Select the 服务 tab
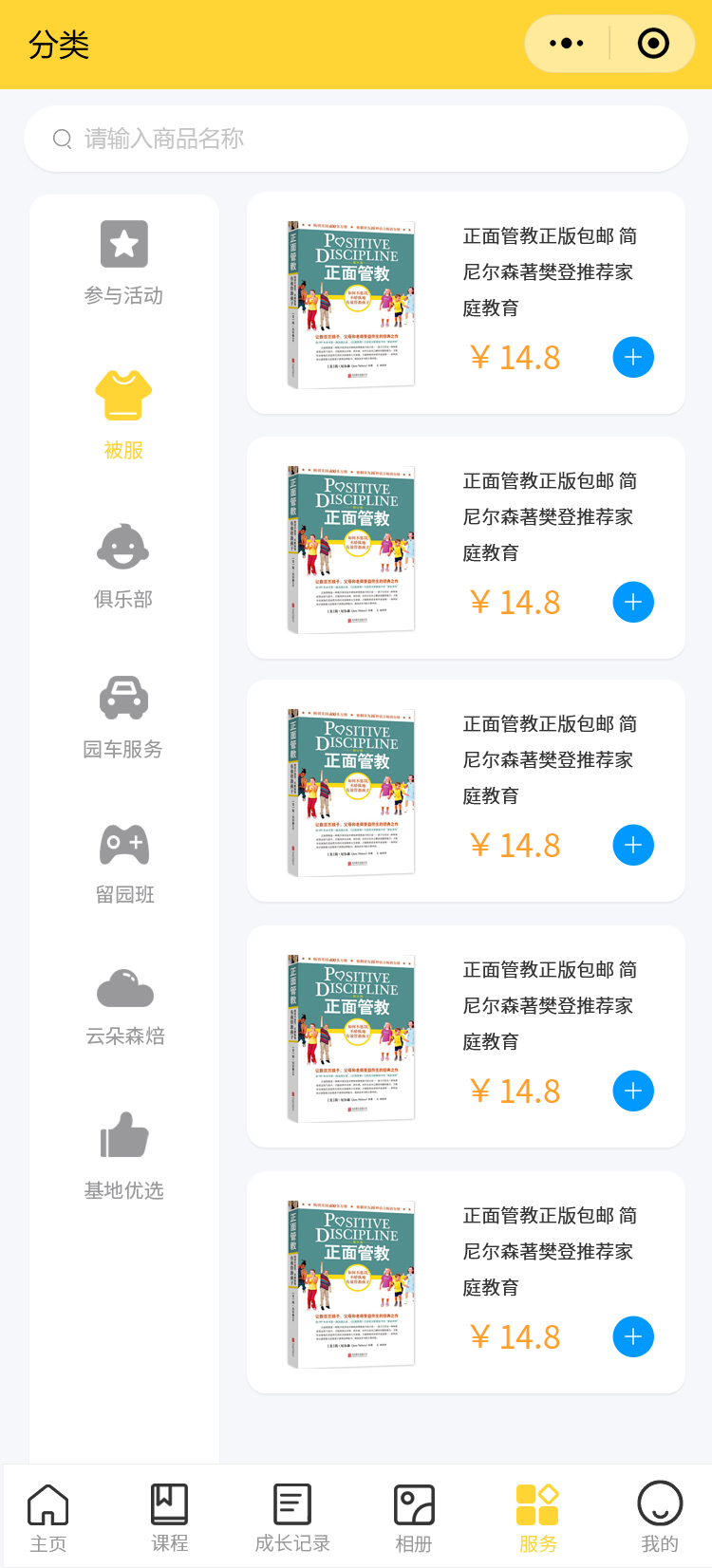712x1568 pixels. (x=537, y=1517)
